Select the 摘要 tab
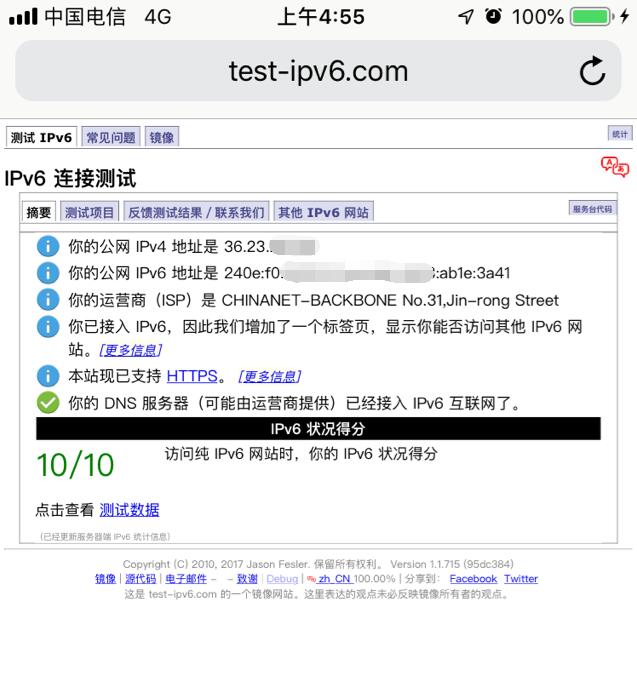Viewport: 637px width, 673px height. point(39,212)
